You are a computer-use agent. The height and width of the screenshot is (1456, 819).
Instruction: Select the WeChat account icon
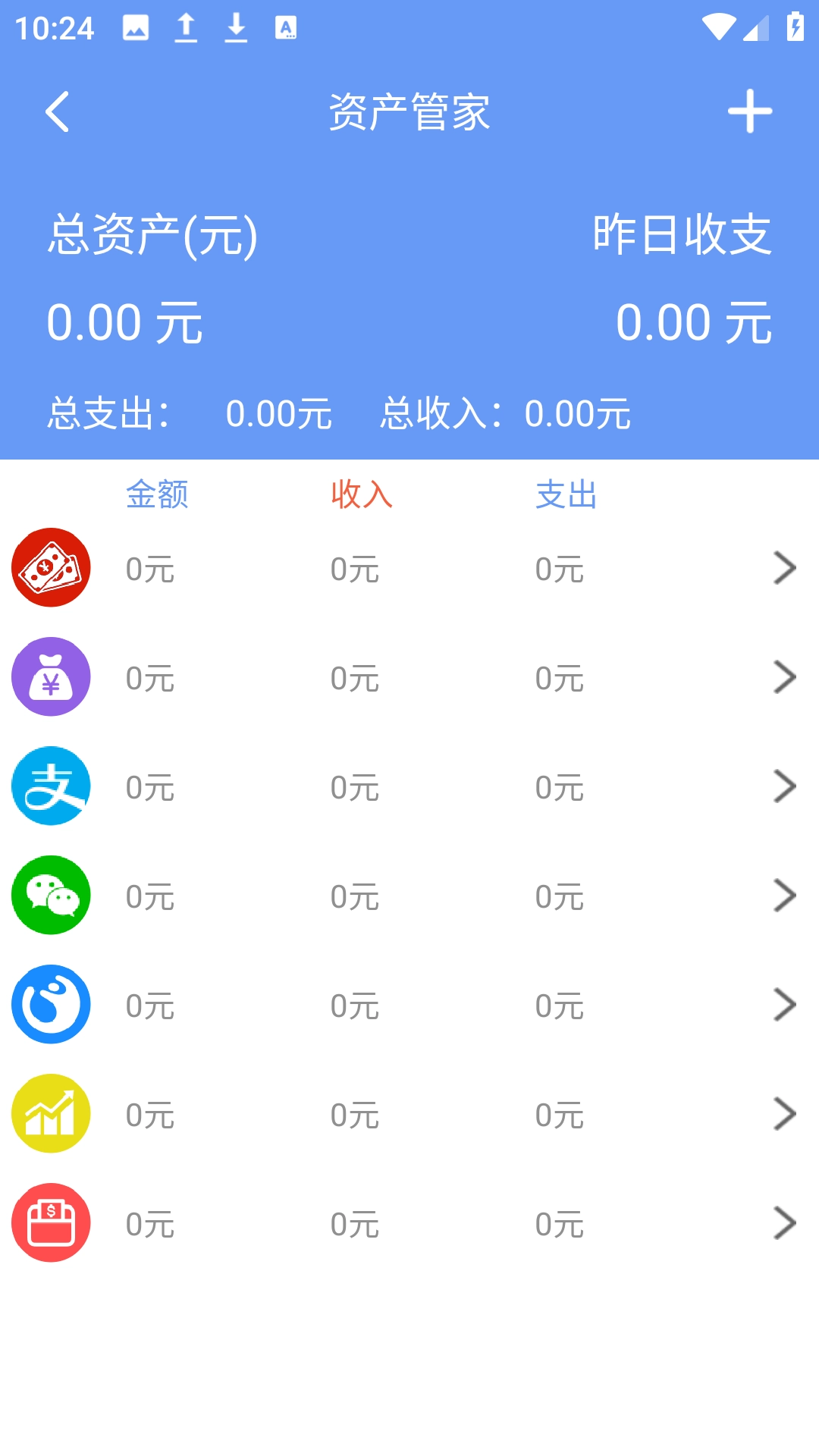[50, 895]
